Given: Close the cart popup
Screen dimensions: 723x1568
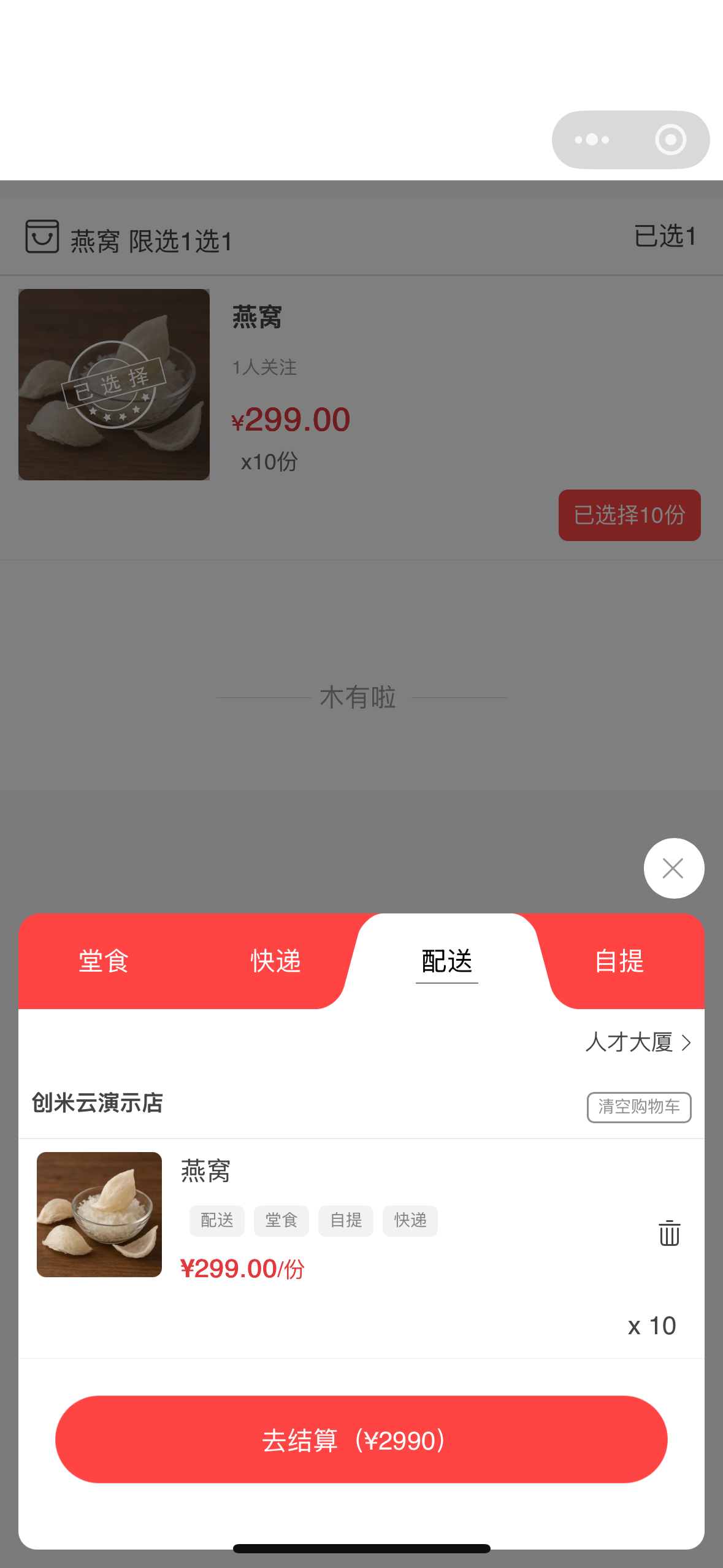Looking at the screenshot, I should 673,868.
